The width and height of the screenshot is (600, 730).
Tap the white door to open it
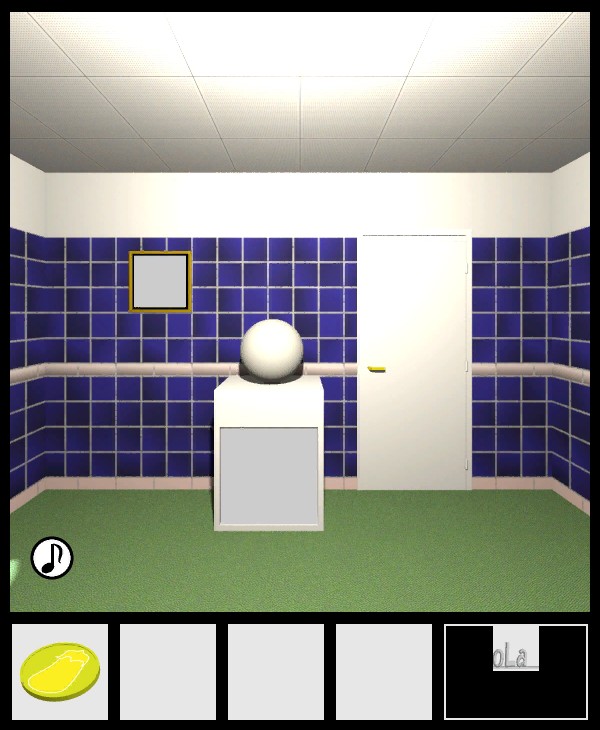pyautogui.click(x=414, y=362)
